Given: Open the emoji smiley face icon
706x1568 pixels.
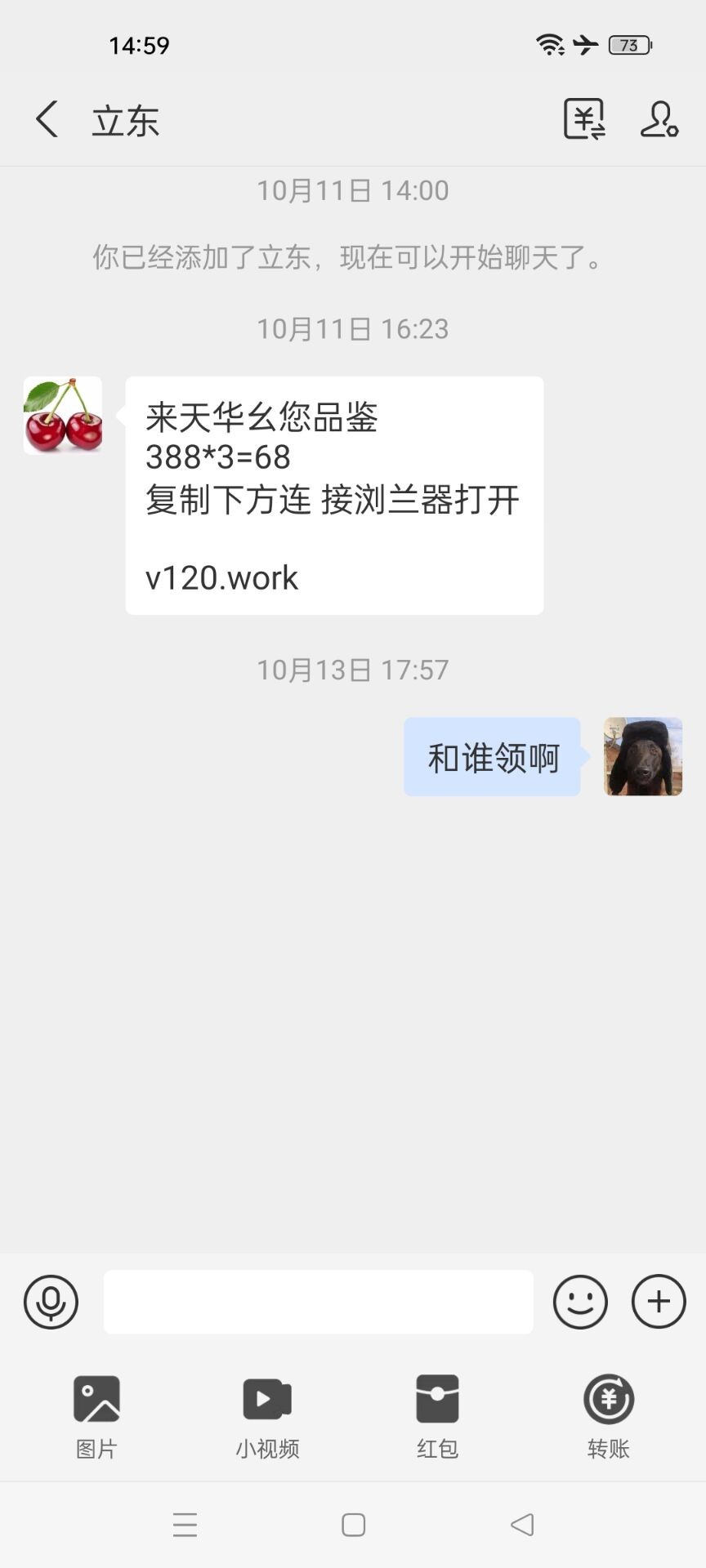Looking at the screenshot, I should pyautogui.click(x=580, y=1302).
